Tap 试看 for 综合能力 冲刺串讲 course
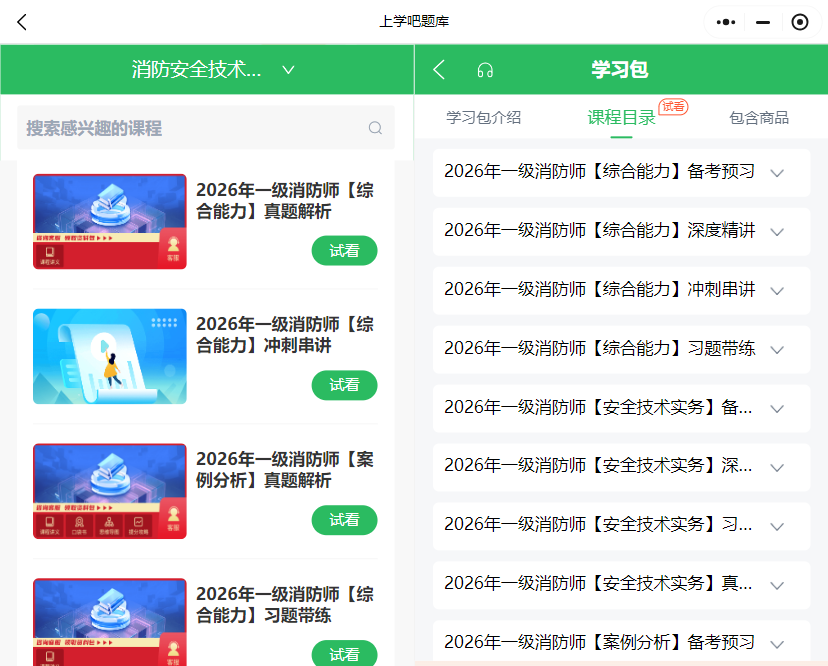This screenshot has width=828, height=666. (344, 385)
